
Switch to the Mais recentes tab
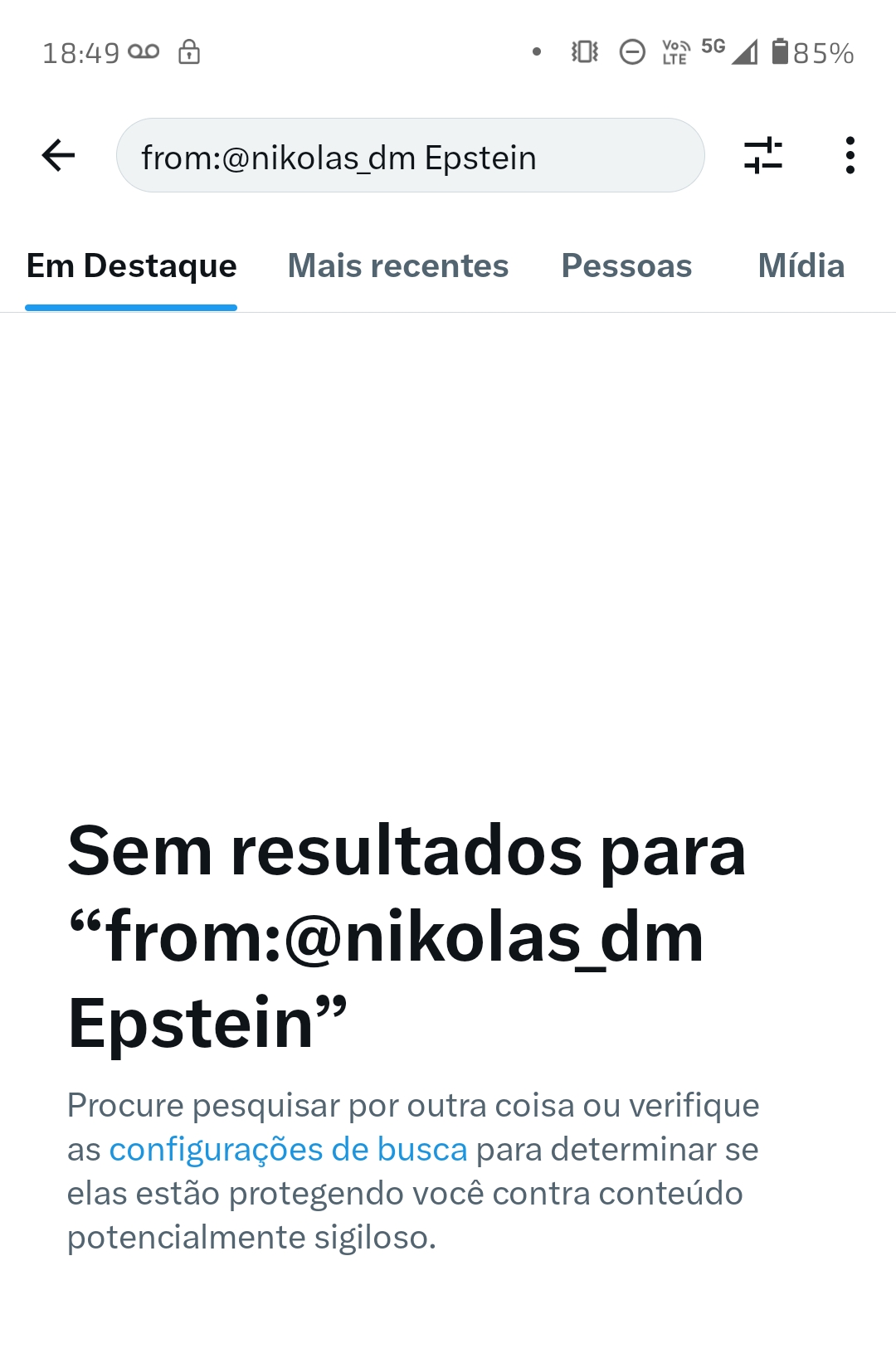pyautogui.click(x=397, y=266)
